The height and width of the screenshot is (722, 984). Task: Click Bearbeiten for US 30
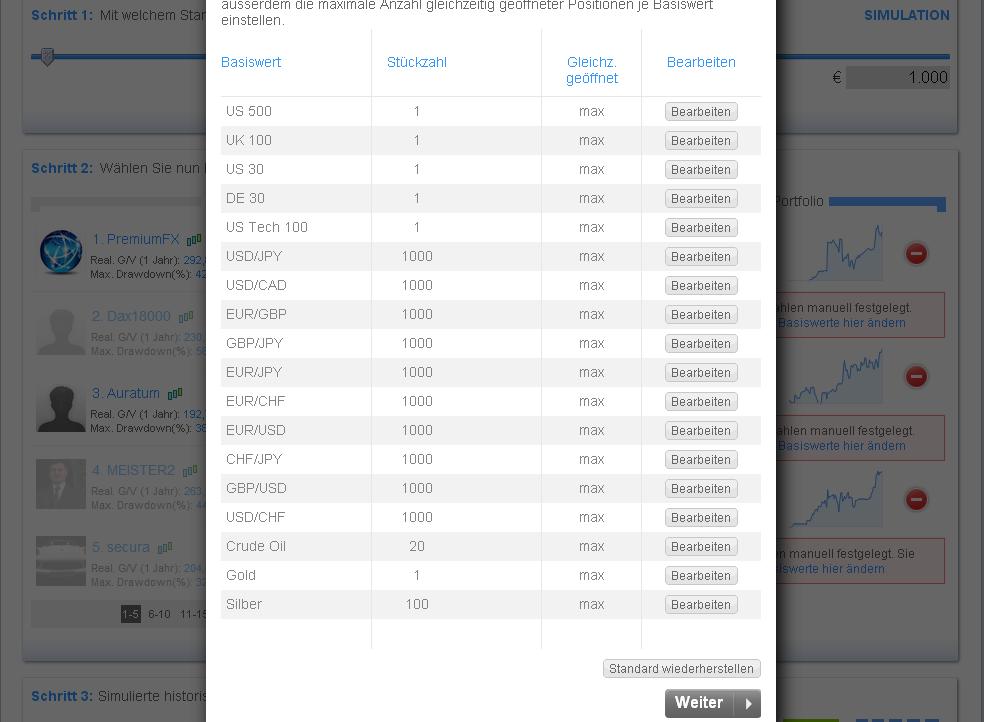(701, 169)
